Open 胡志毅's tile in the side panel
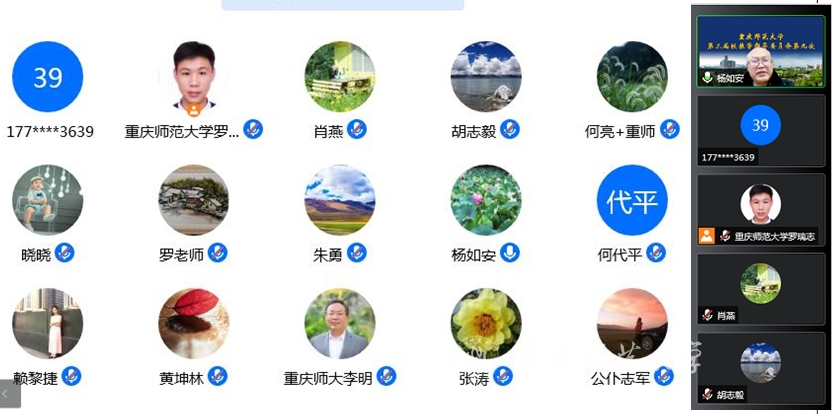 tap(760, 367)
